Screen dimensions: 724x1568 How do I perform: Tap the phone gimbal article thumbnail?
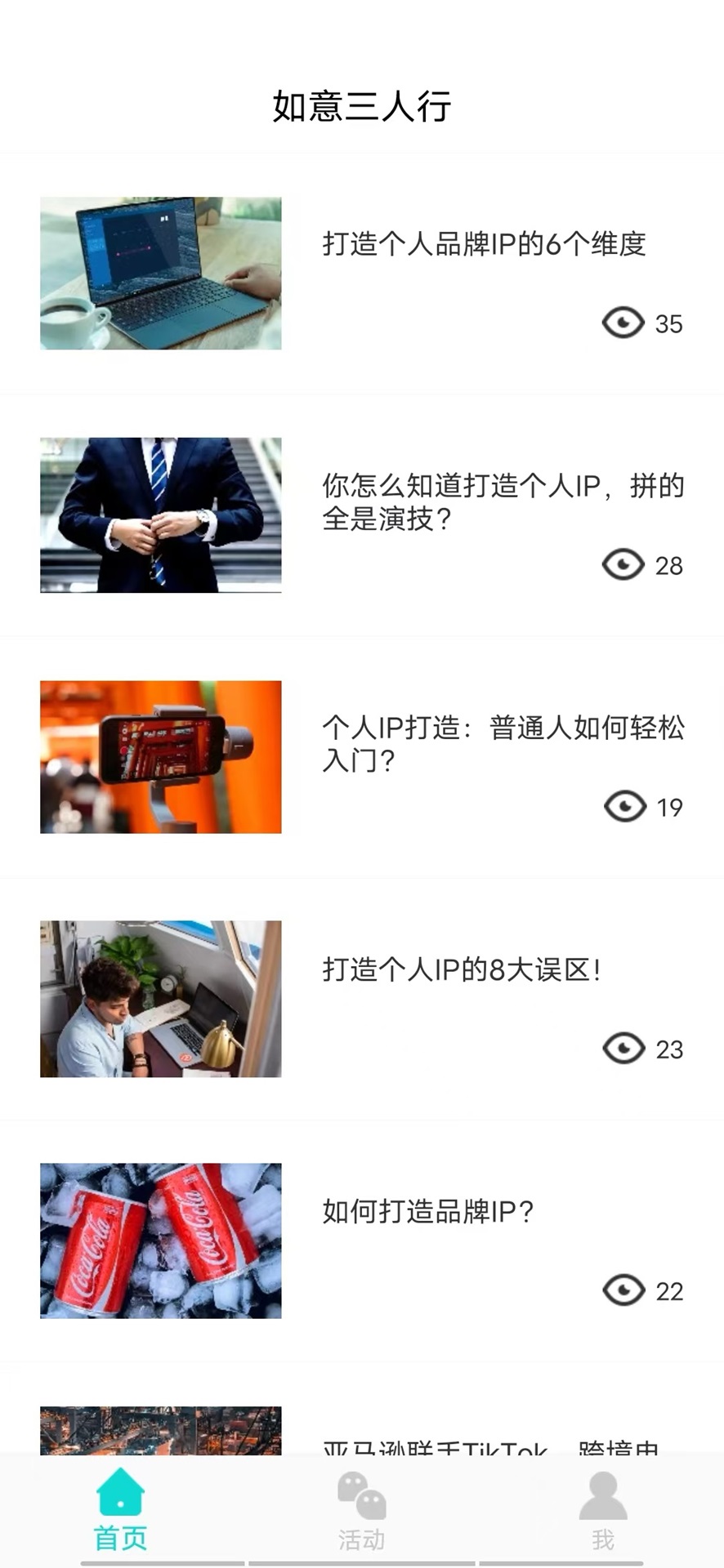pos(161,757)
